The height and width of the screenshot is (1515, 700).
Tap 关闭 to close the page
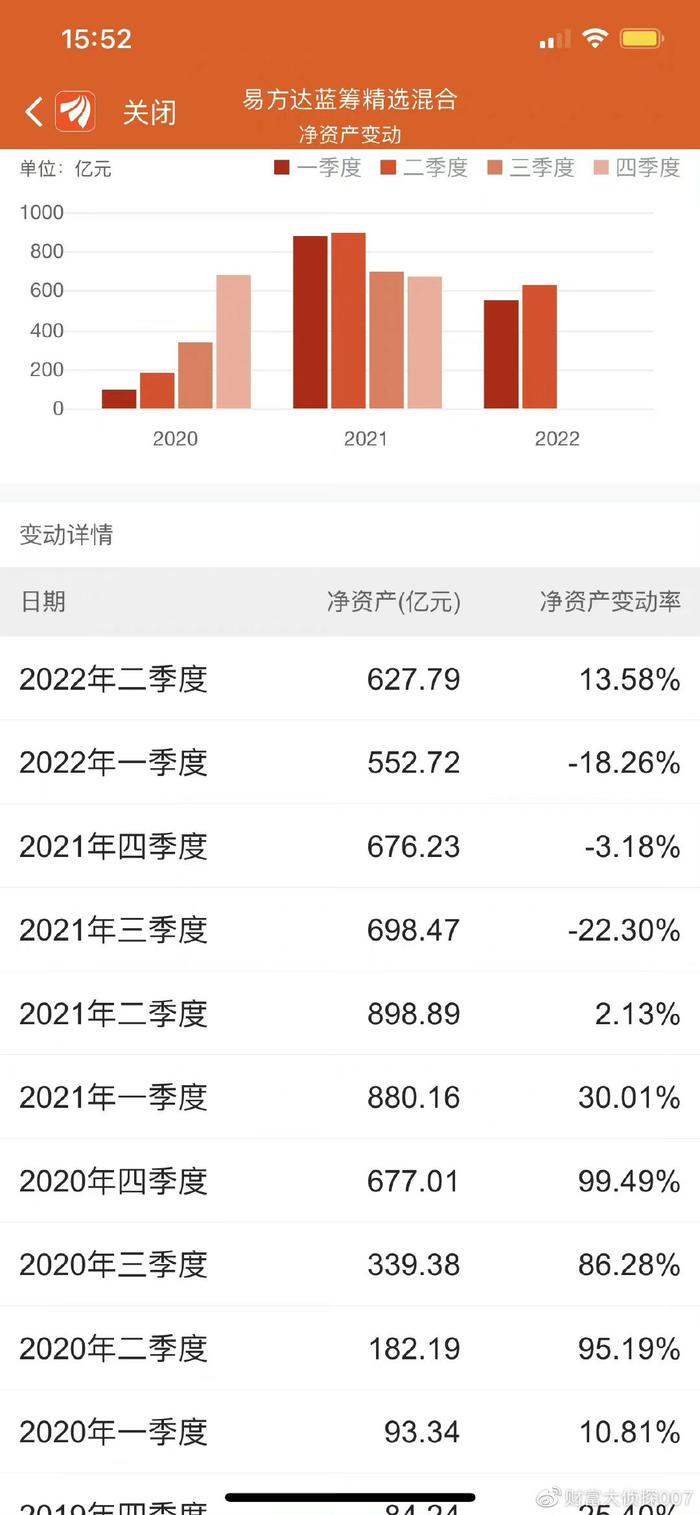149,112
